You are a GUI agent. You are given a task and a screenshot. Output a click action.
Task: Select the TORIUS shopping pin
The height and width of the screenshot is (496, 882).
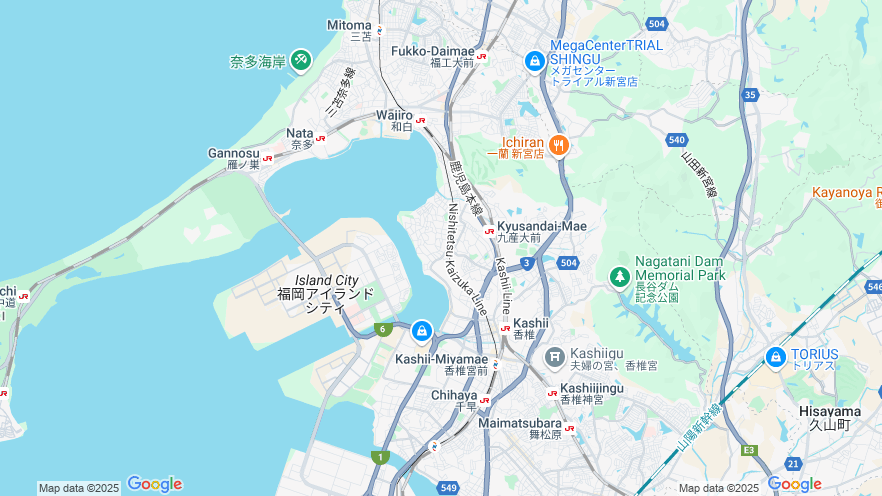pos(775,356)
